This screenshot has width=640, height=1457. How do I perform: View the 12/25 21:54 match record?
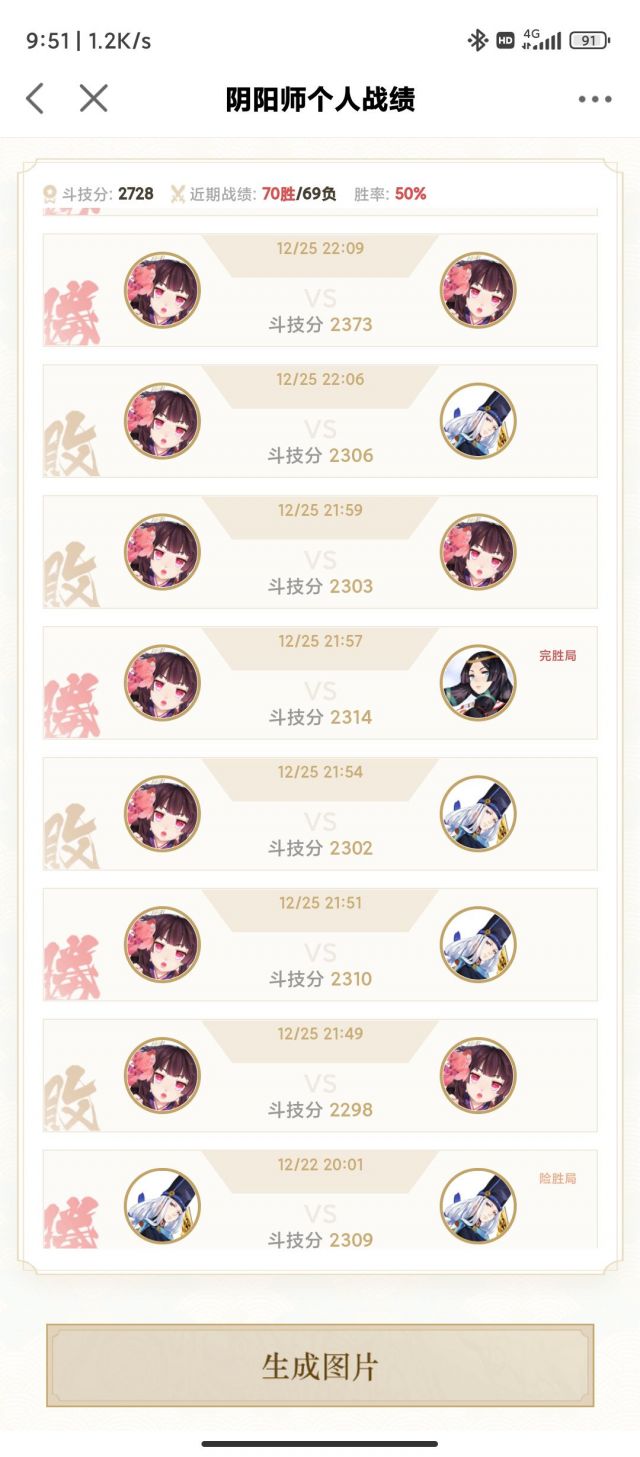tap(320, 814)
